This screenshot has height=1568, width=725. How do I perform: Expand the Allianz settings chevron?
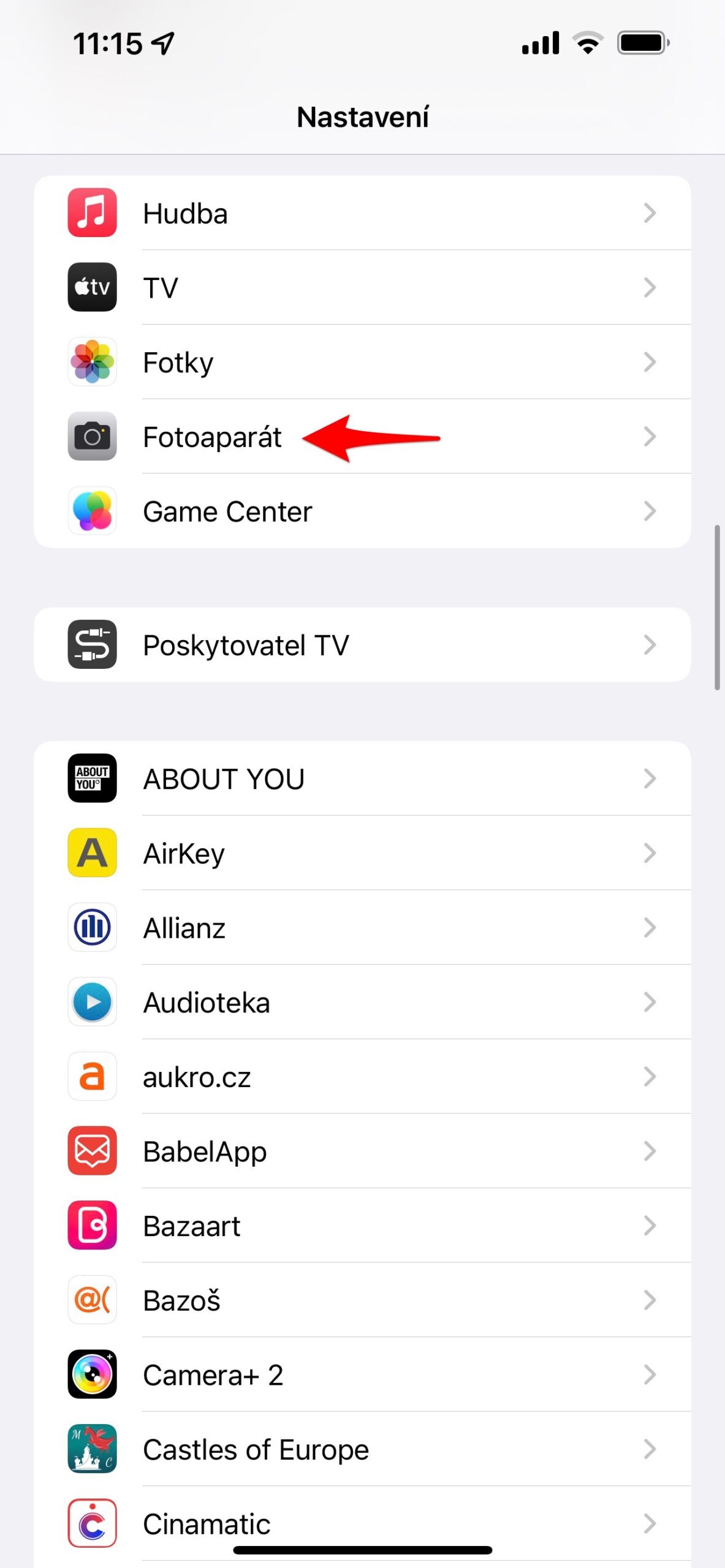tap(650, 928)
